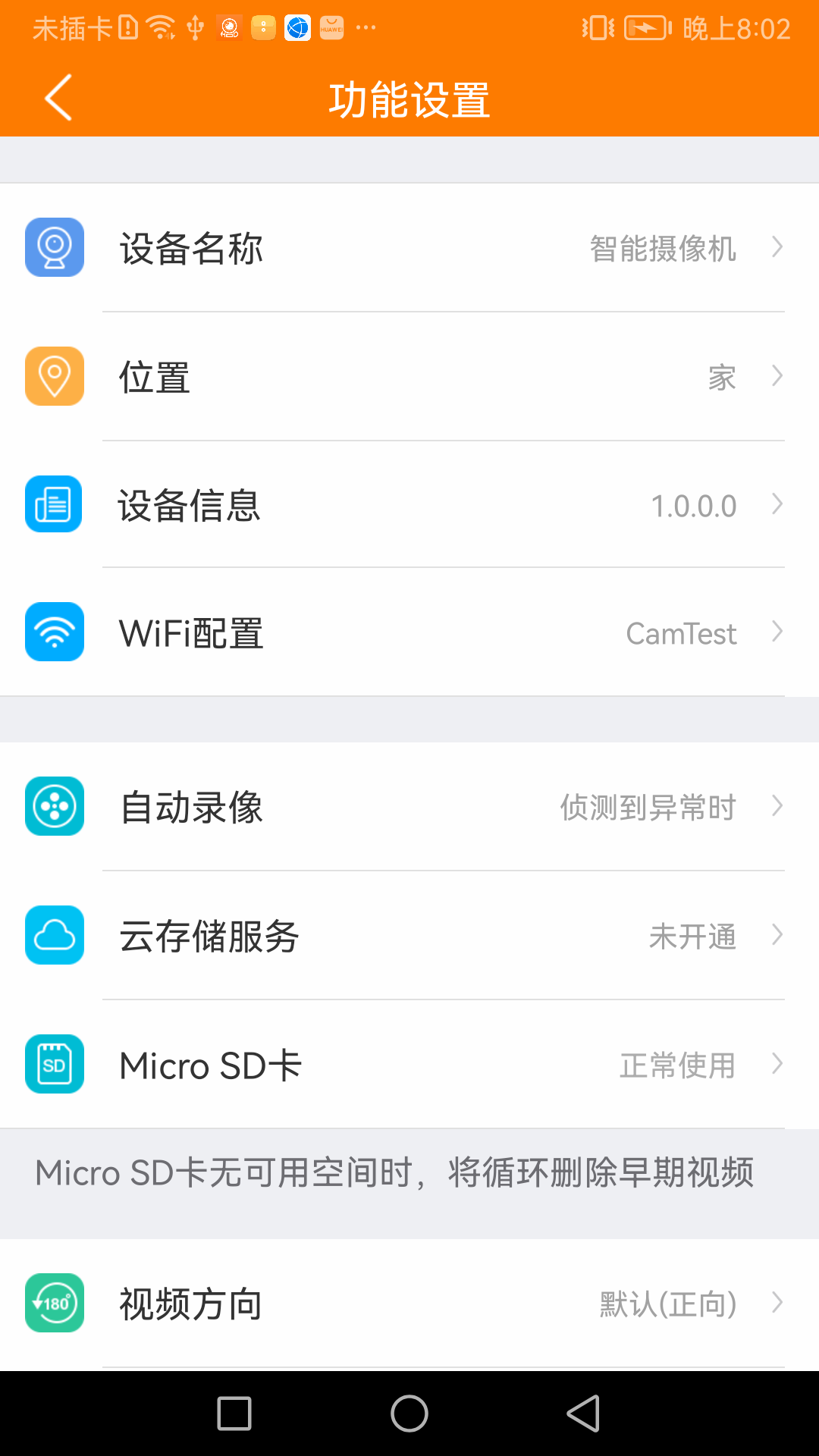Go back from 功能设置 page
Screen dimensions: 819x1456
click(x=58, y=98)
